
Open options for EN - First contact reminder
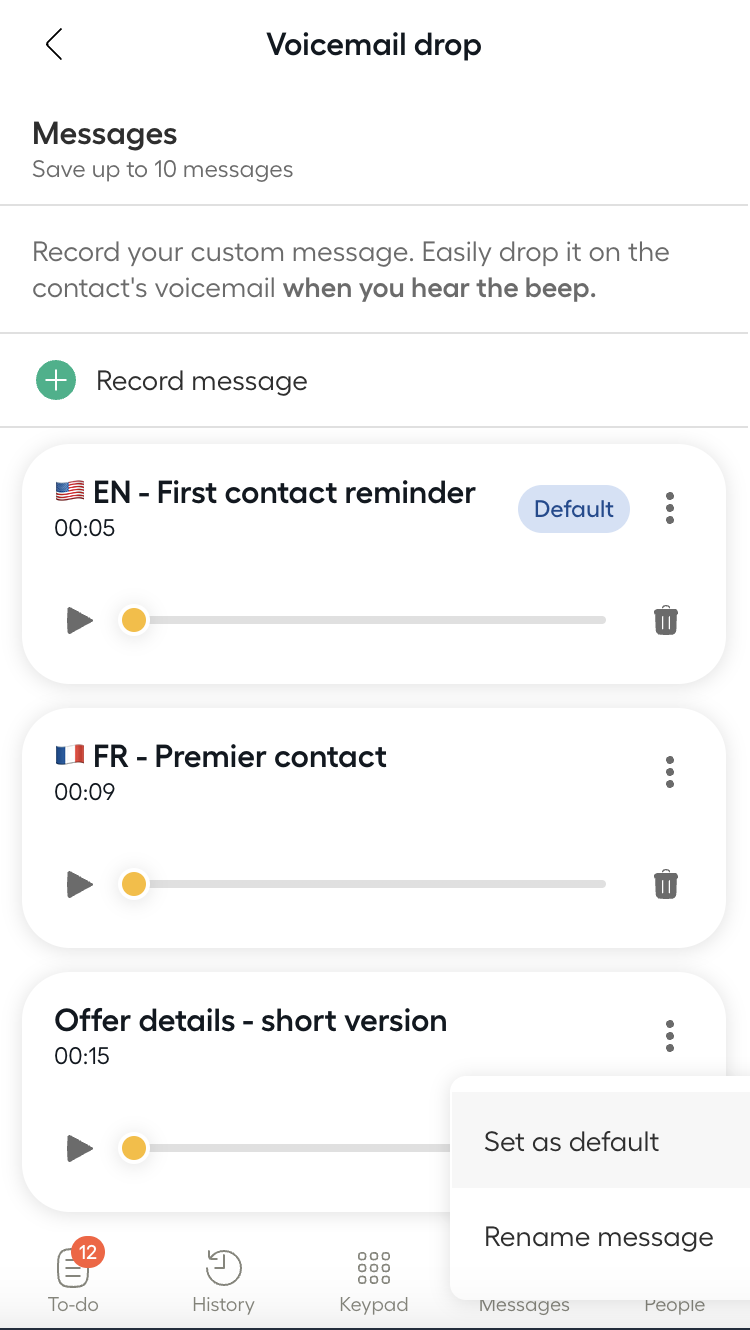(x=669, y=508)
